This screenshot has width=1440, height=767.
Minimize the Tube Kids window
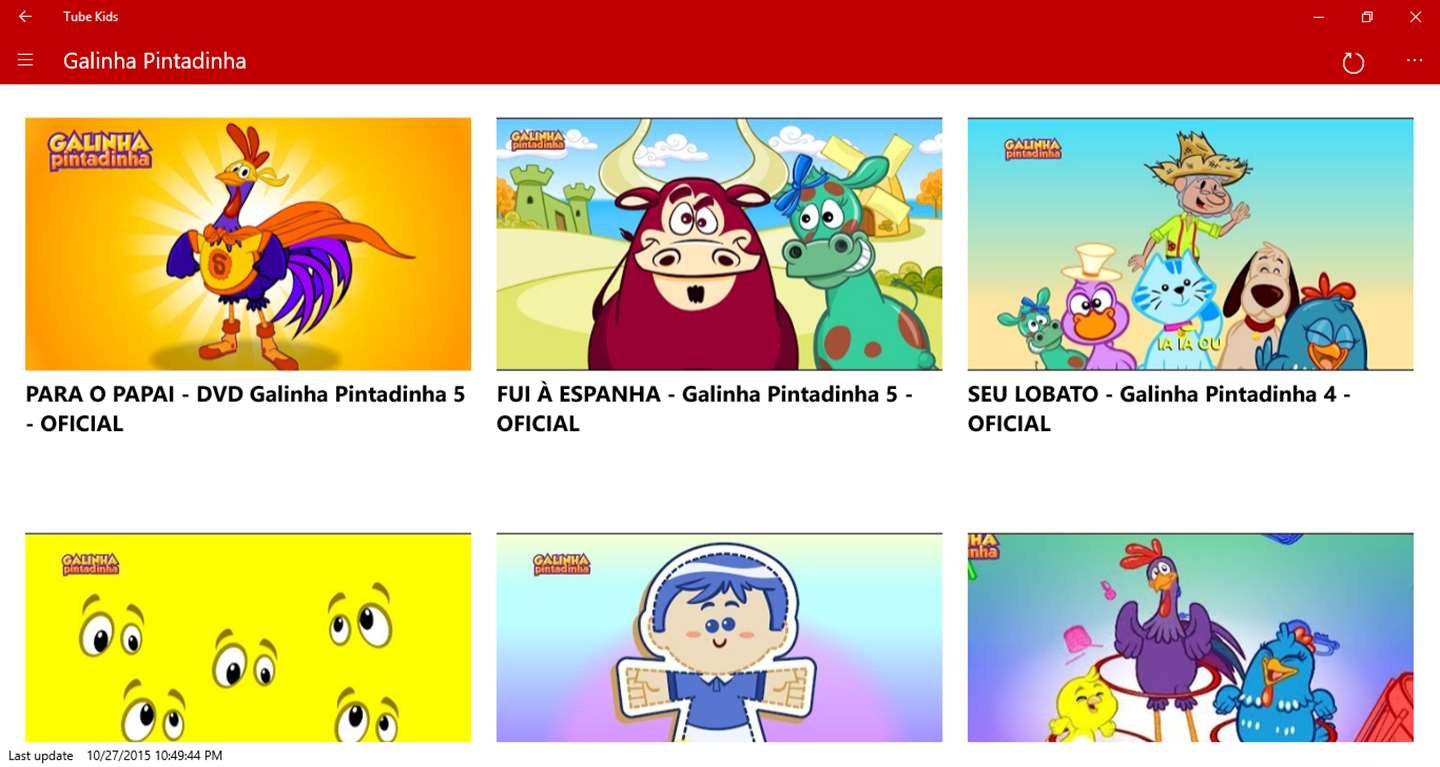[1319, 17]
